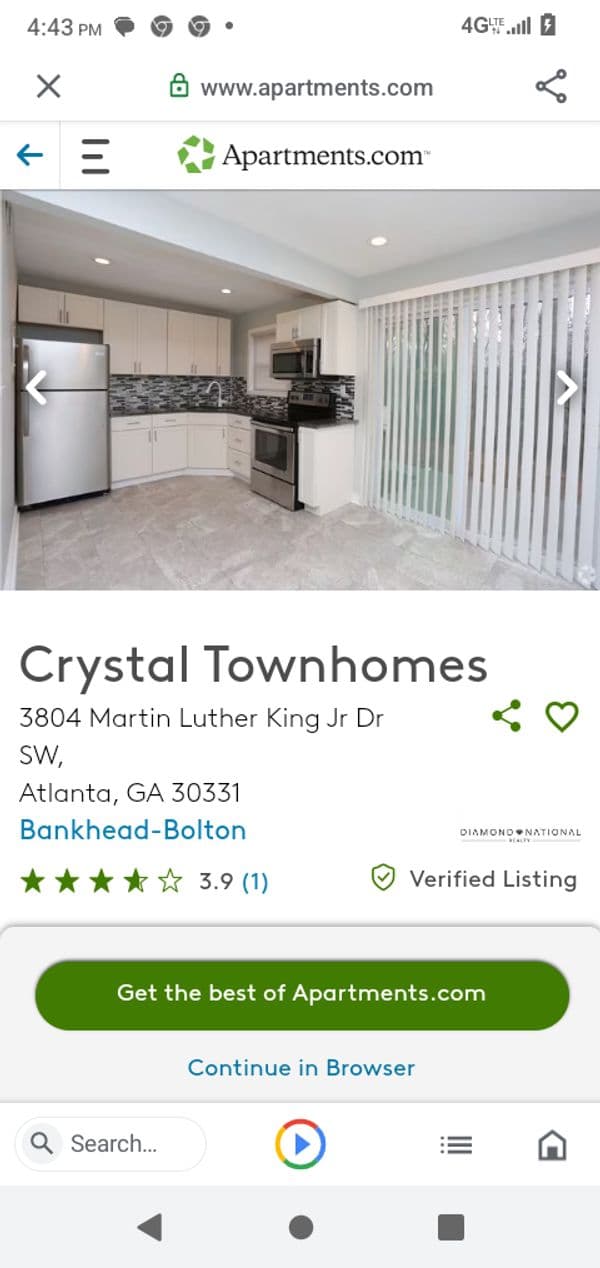The height and width of the screenshot is (1268, 600).
Task: Show the next listing photo
Action: tap(566, 388)
